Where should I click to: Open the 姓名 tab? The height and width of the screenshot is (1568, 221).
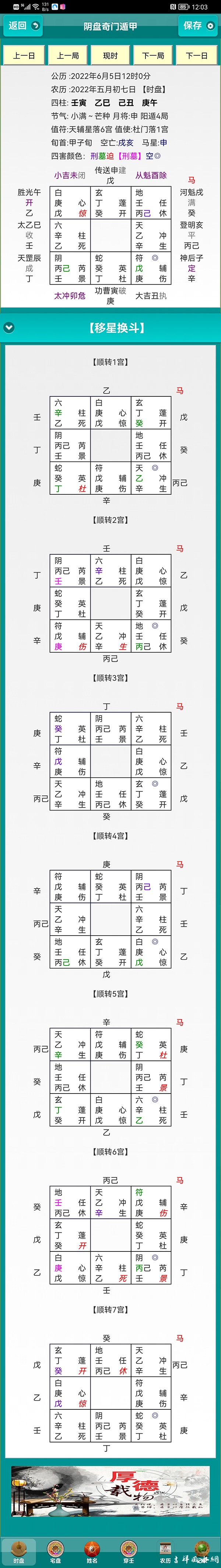tap(92, 1551)
